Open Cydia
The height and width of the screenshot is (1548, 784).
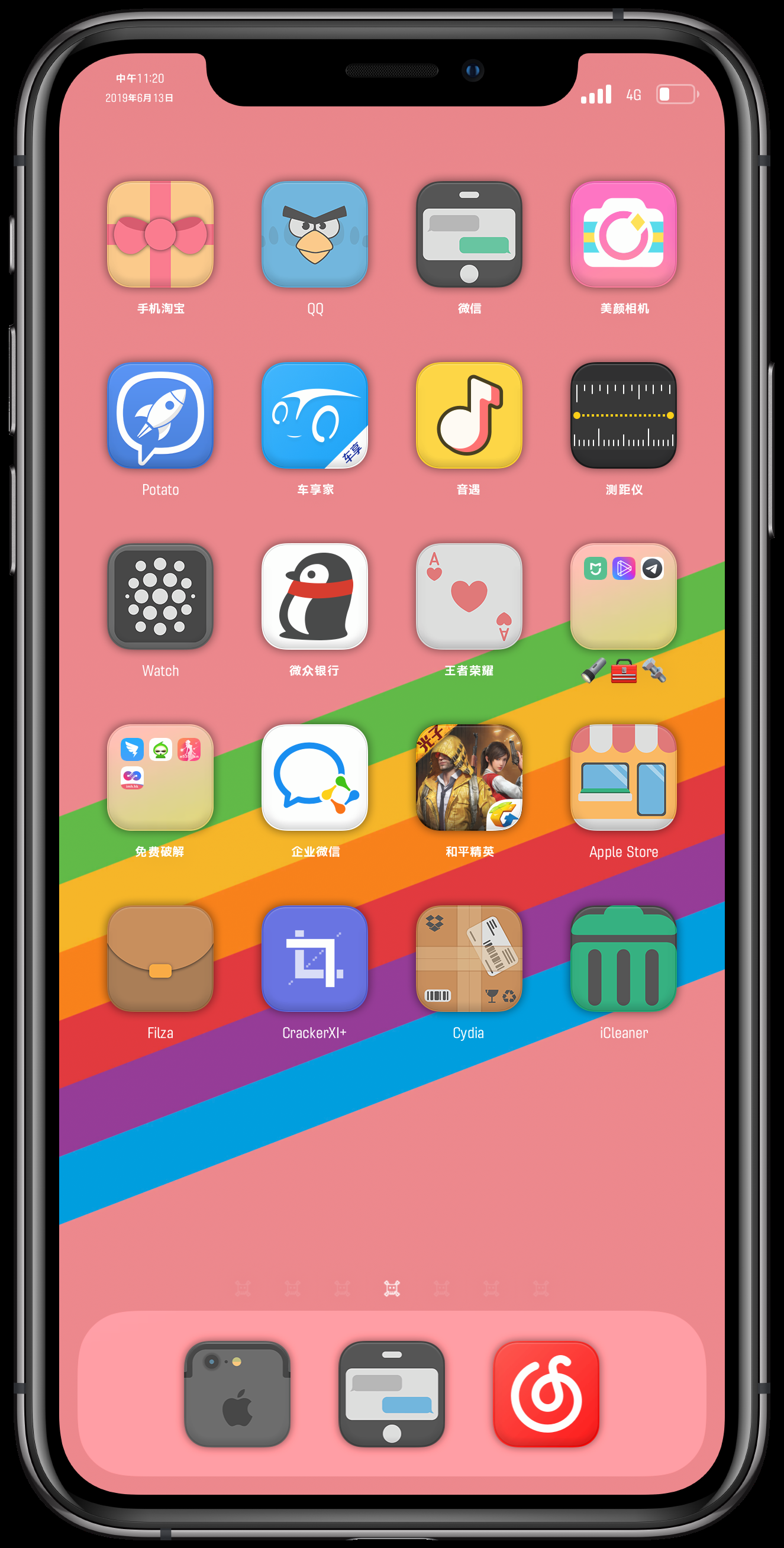469,959
